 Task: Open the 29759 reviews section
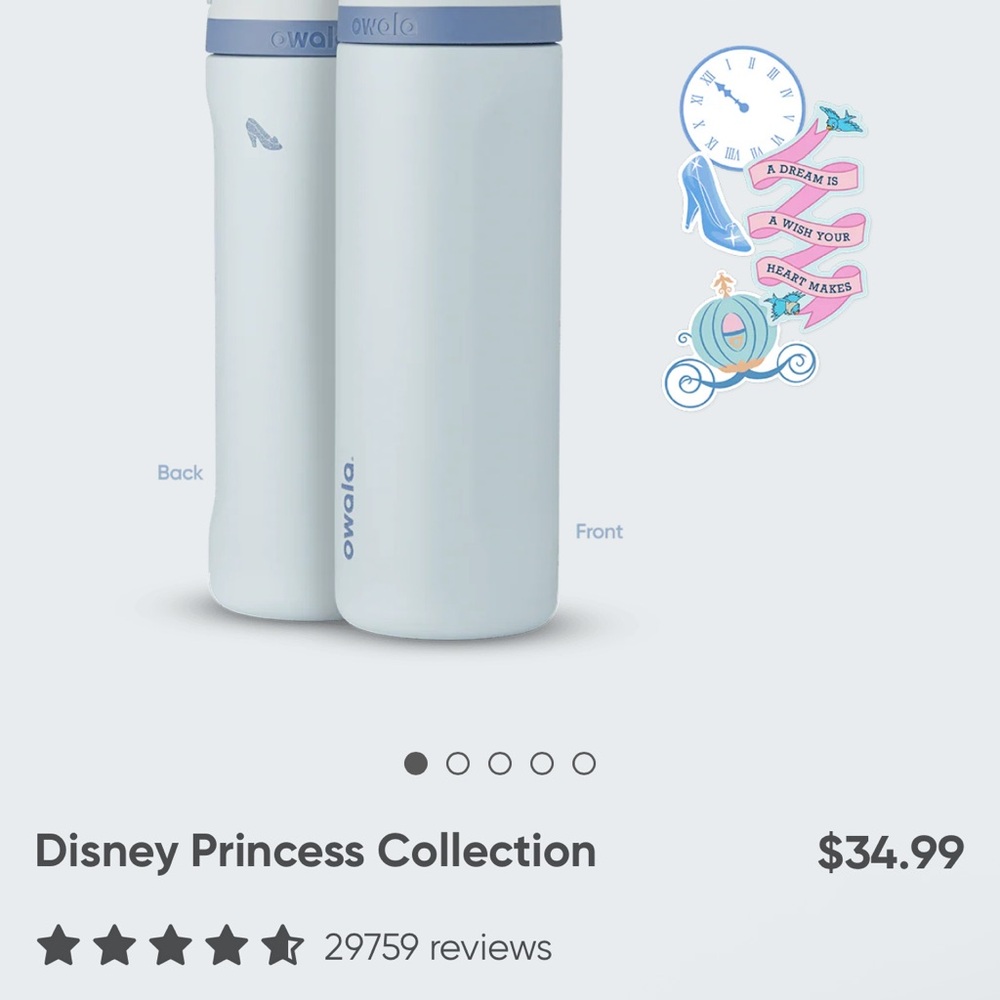(437, 946)
